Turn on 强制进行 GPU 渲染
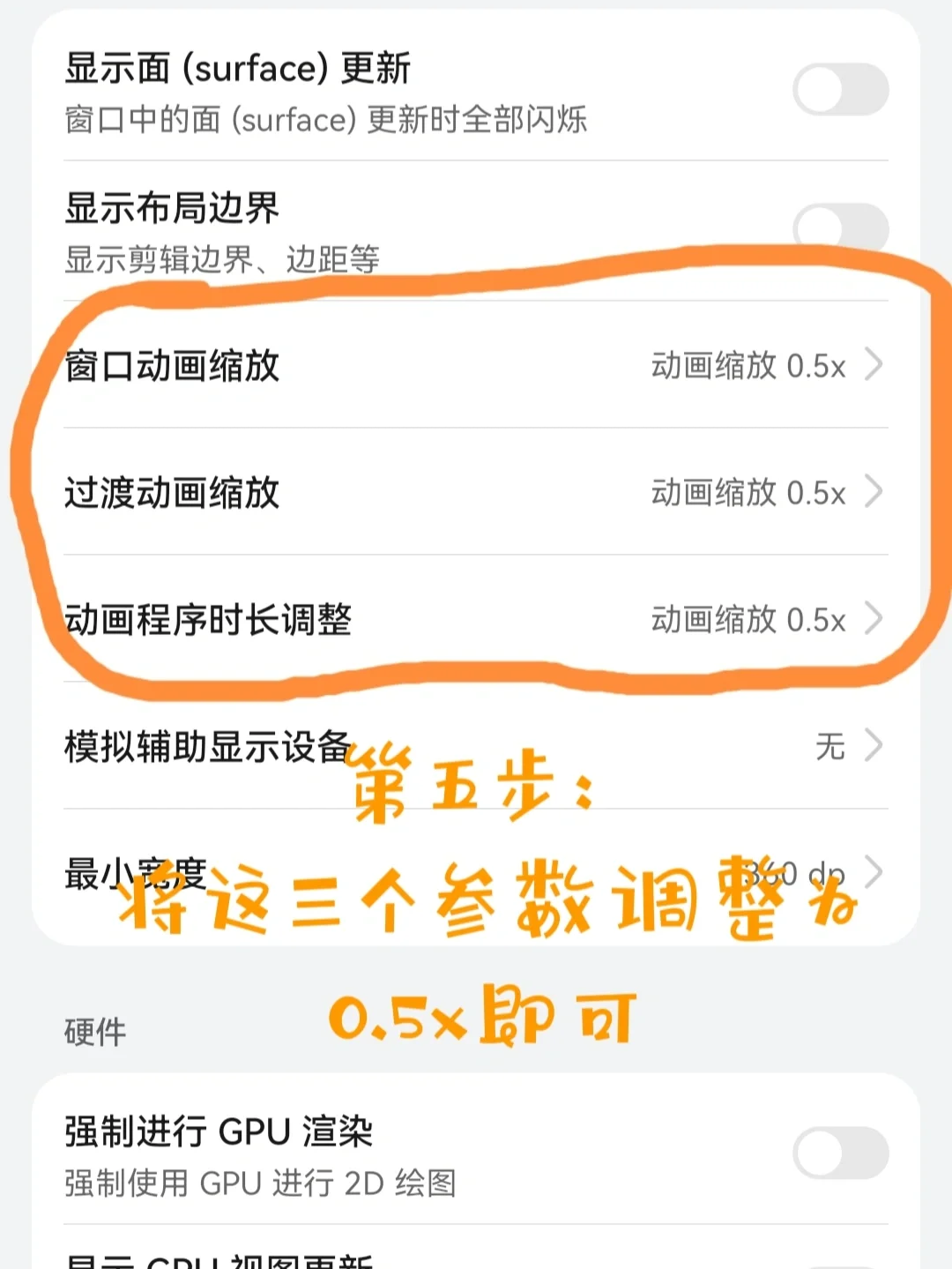 tap(839, 1153)
